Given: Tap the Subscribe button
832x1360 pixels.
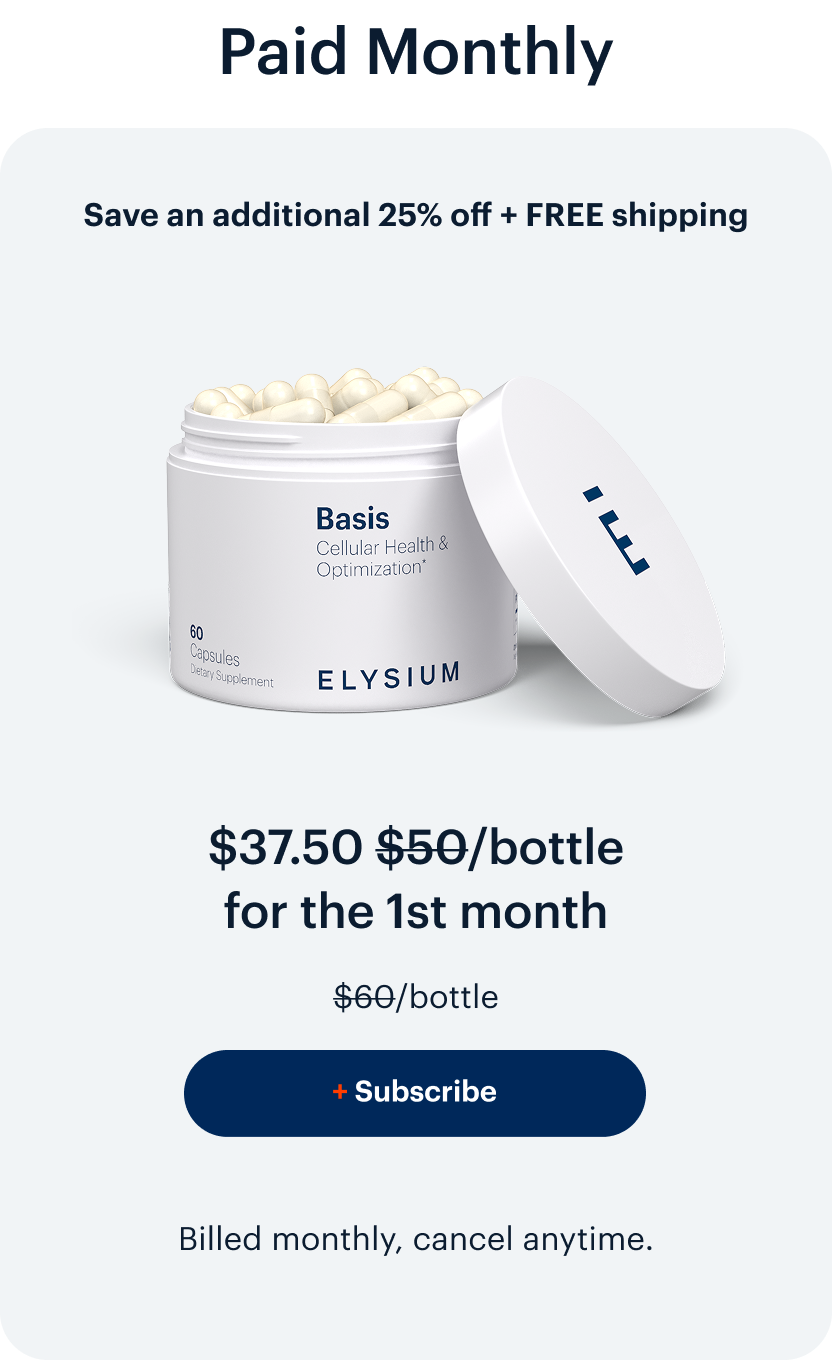Looking at the screenshot, I should click(x=415, y=1092).
